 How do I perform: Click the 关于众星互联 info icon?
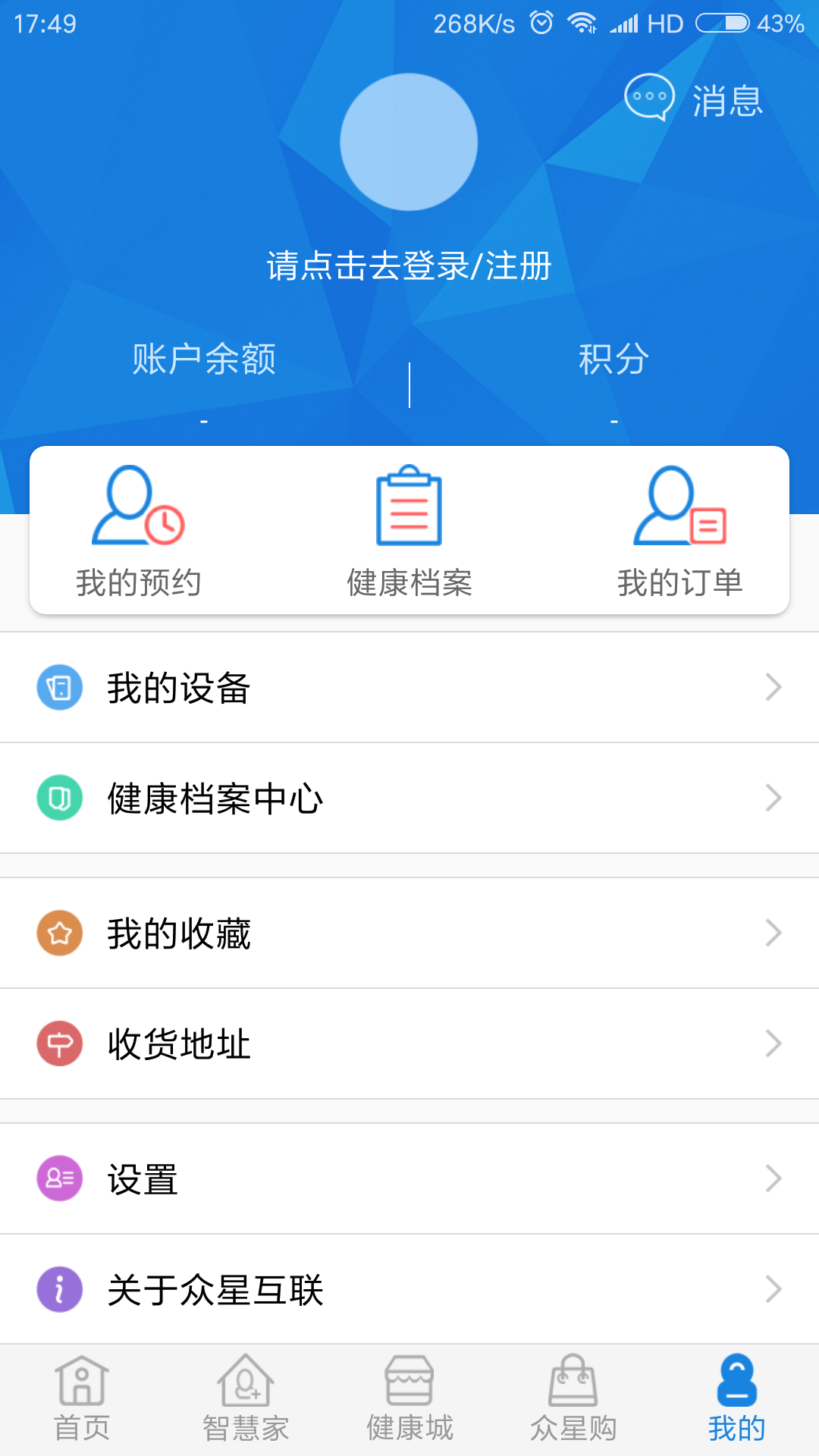[x=58, y=1288]
